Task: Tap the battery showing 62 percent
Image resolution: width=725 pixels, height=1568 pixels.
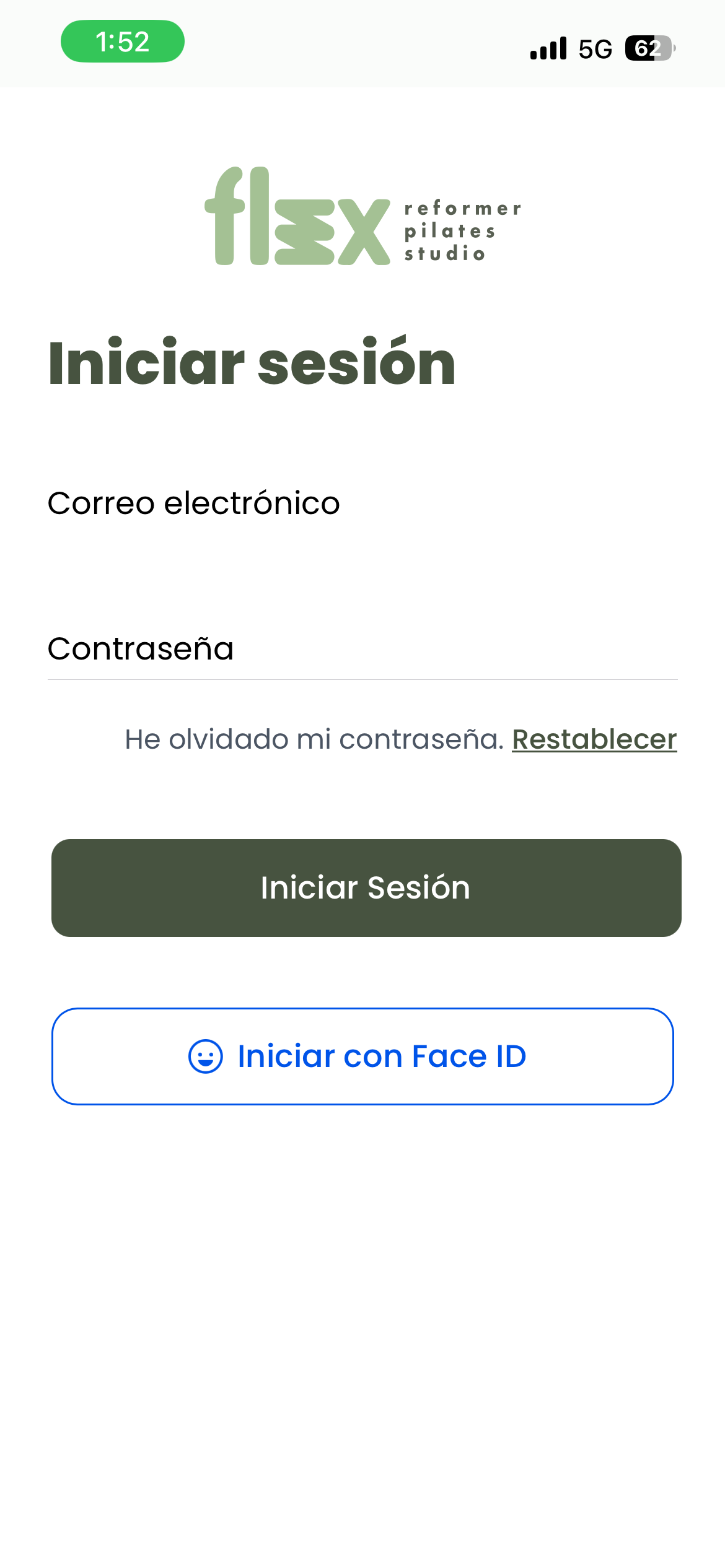Action: (648, 48)
